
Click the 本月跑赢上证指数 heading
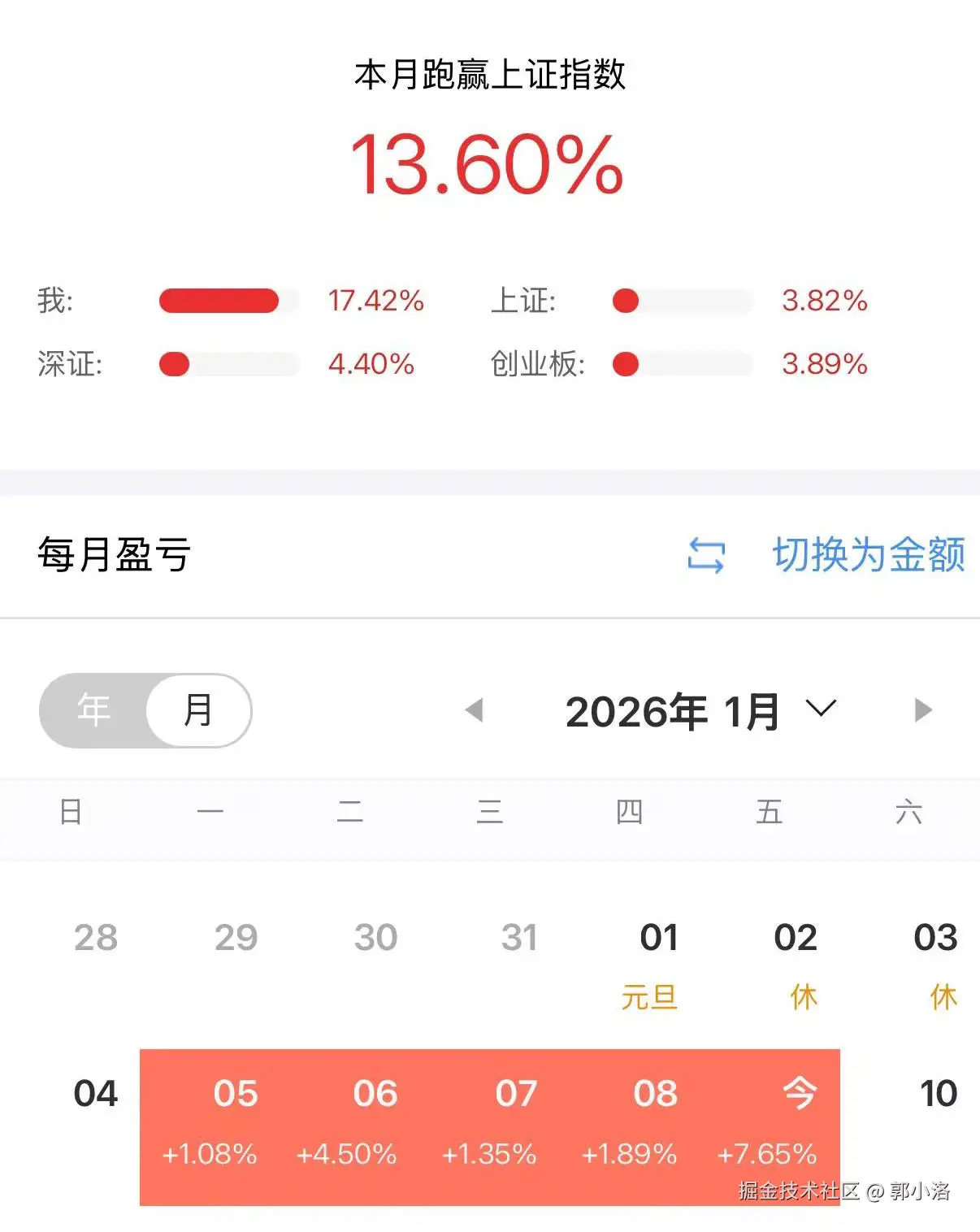490,76
